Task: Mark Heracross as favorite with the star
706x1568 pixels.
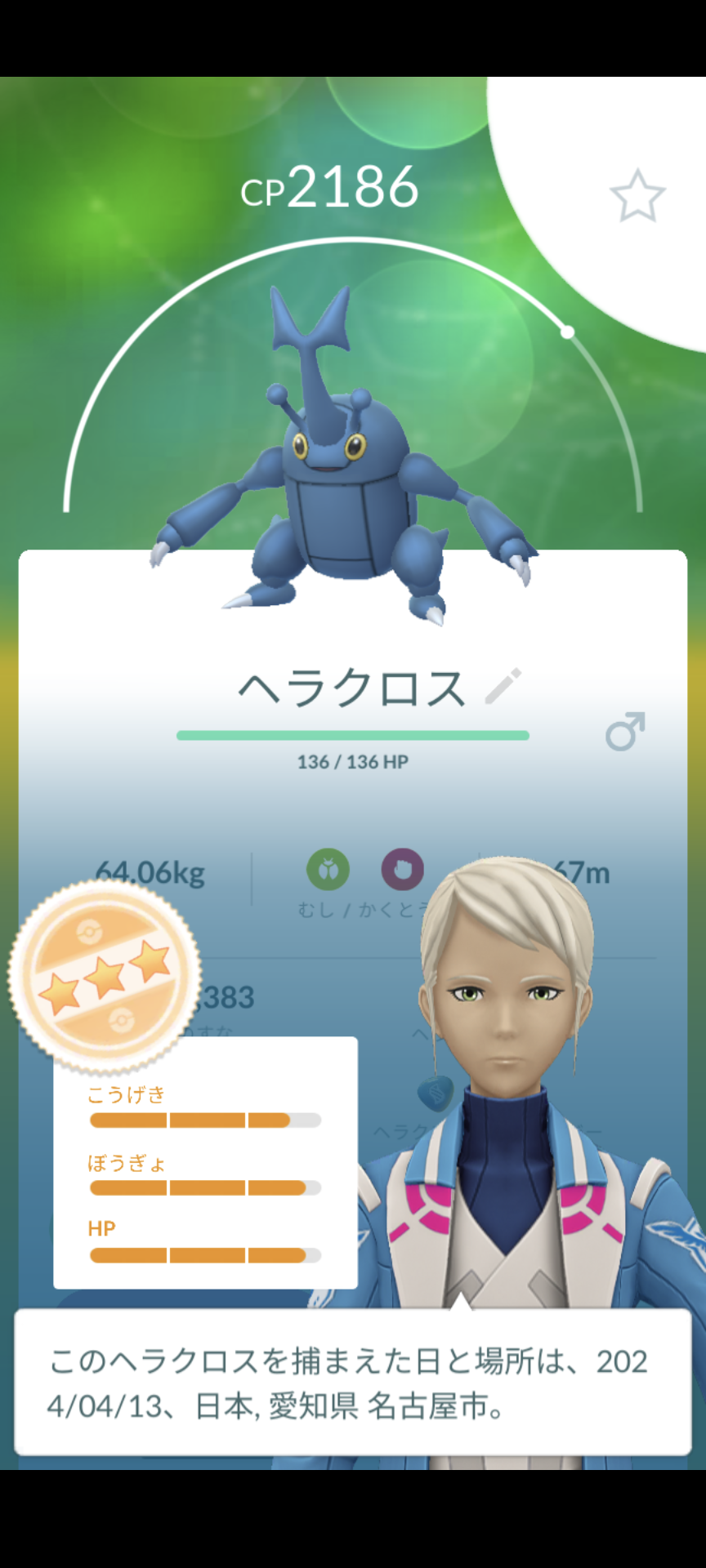Action: (x=637, y=196)
